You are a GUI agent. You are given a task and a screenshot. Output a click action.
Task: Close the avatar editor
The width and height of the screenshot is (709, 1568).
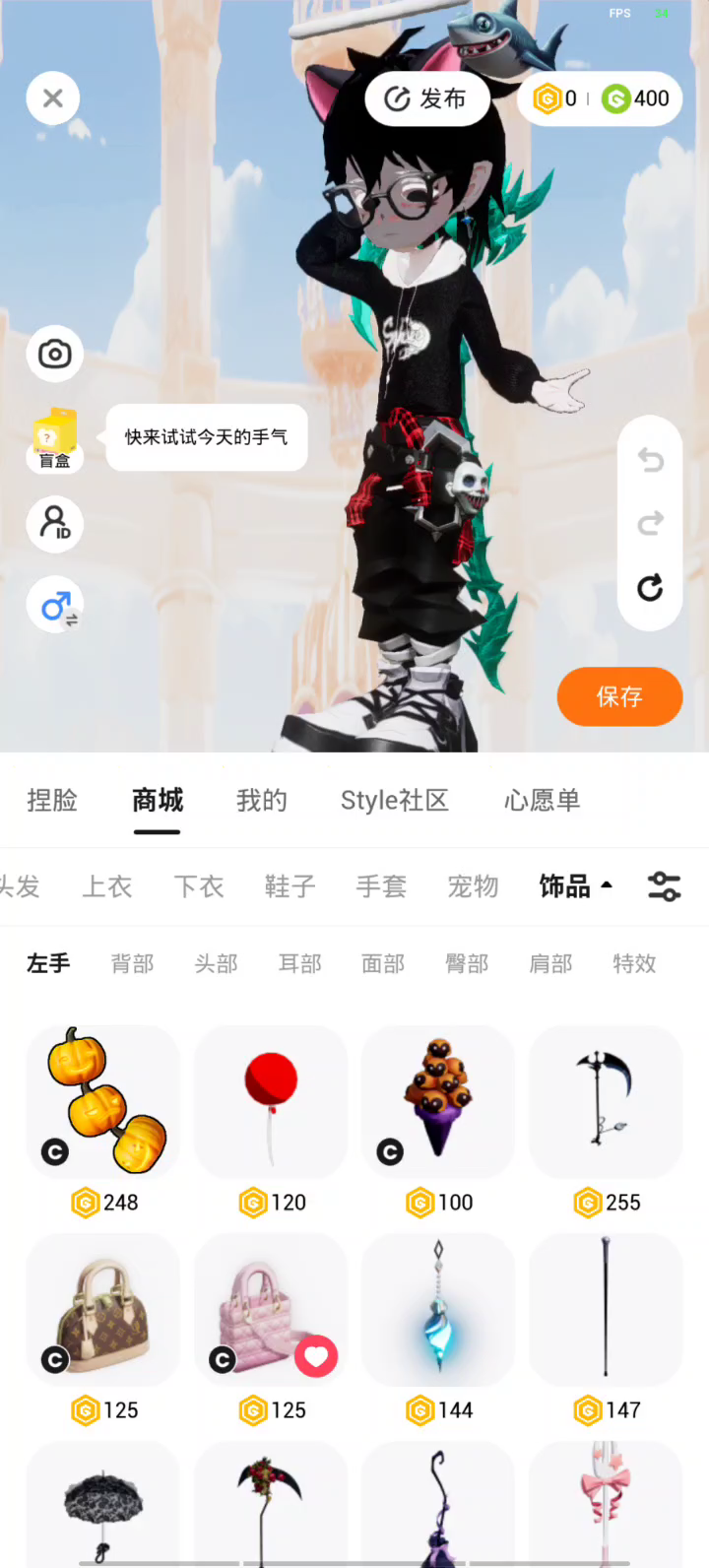[53, 98]
